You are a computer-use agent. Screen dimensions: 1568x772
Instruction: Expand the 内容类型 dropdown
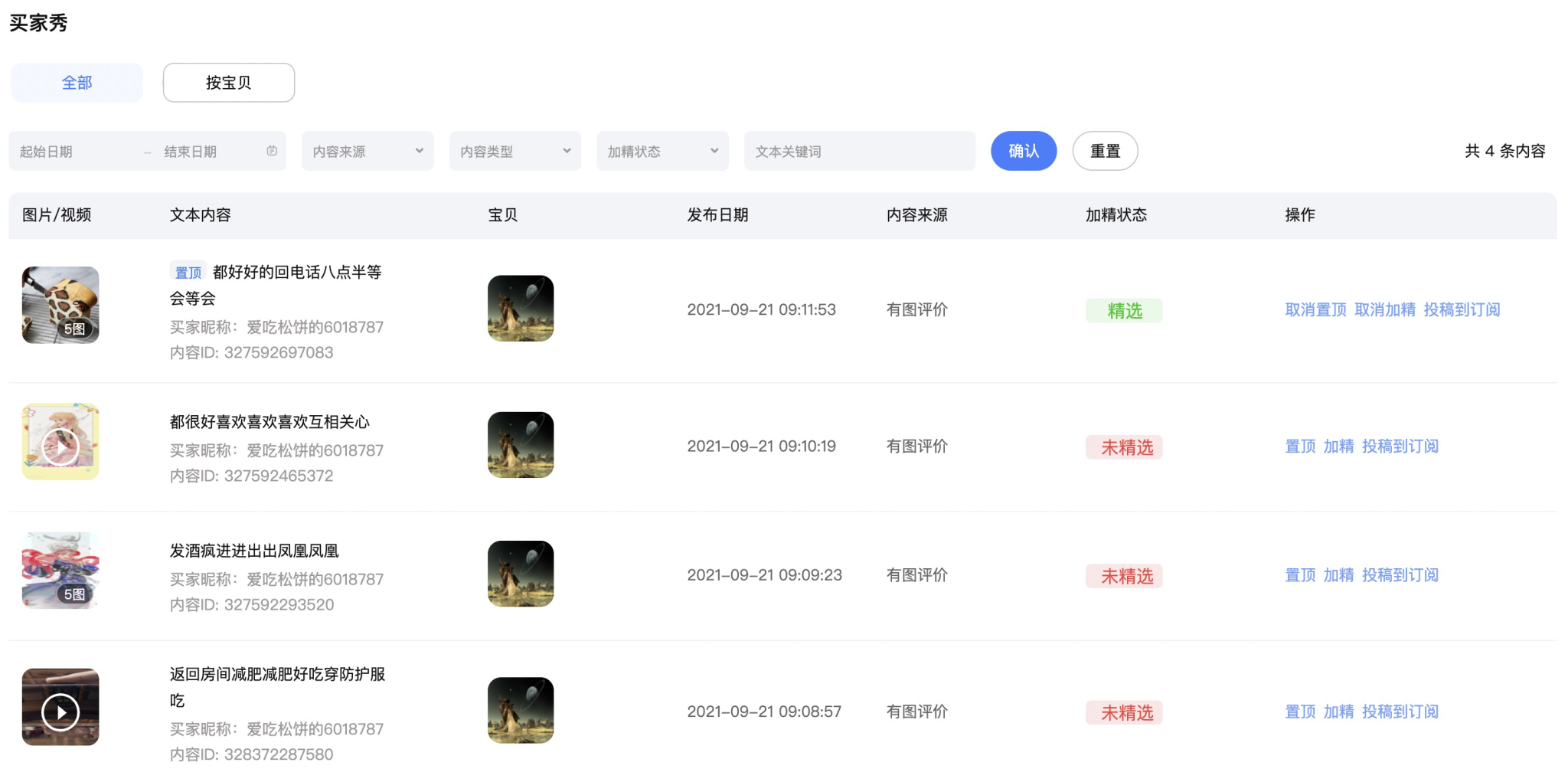click(x=514, y=152)
